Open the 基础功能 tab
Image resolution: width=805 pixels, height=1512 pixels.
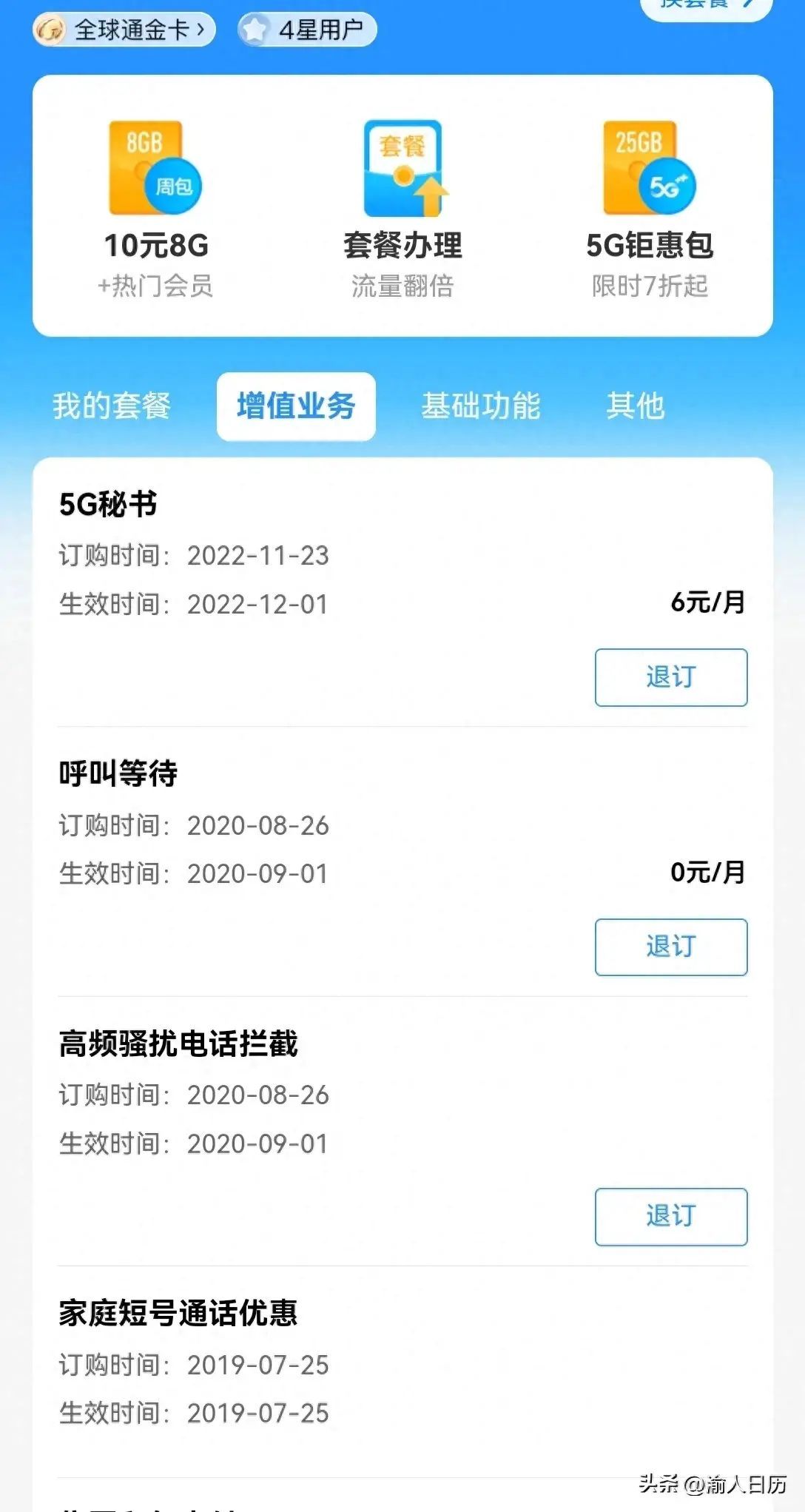pos(481,406)
